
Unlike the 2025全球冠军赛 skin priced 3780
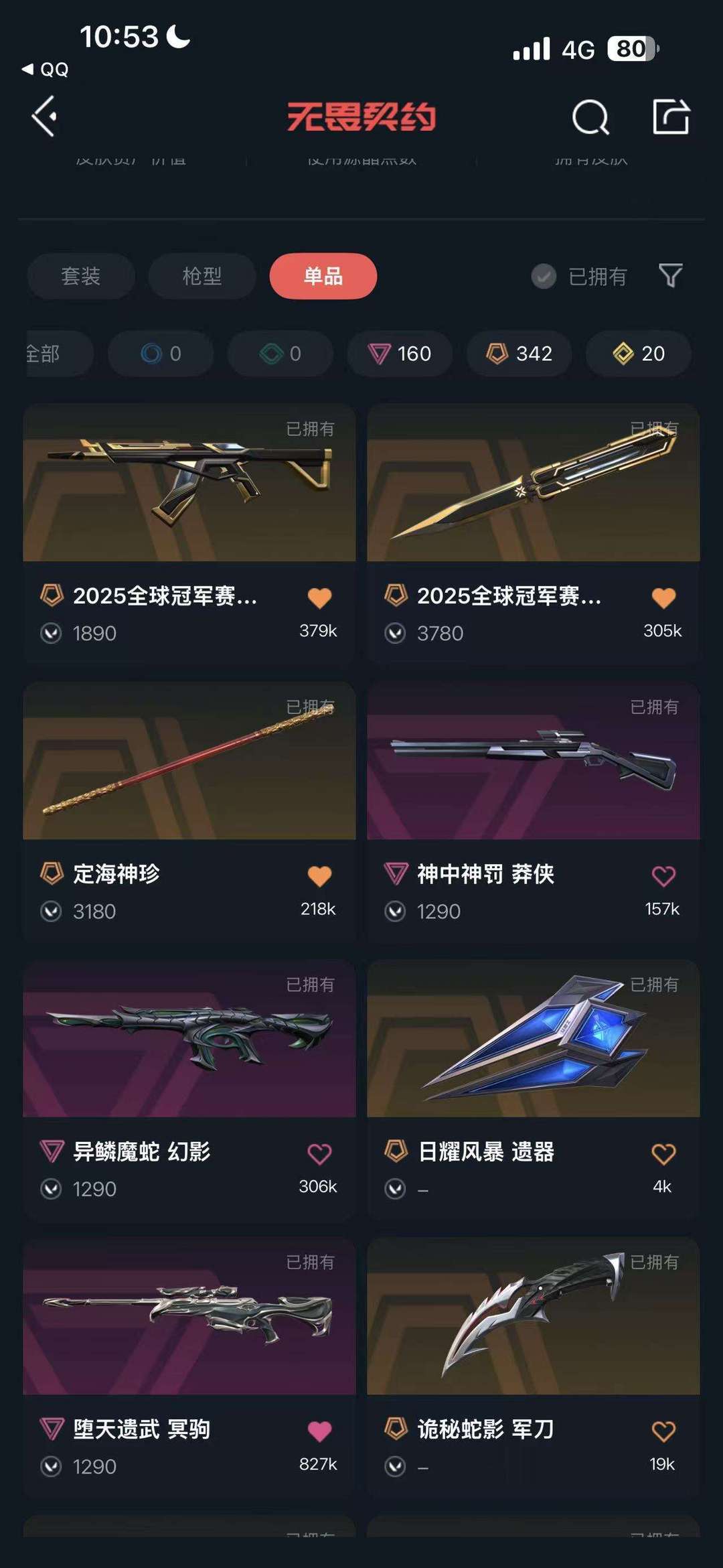click(x=663, y=597)
